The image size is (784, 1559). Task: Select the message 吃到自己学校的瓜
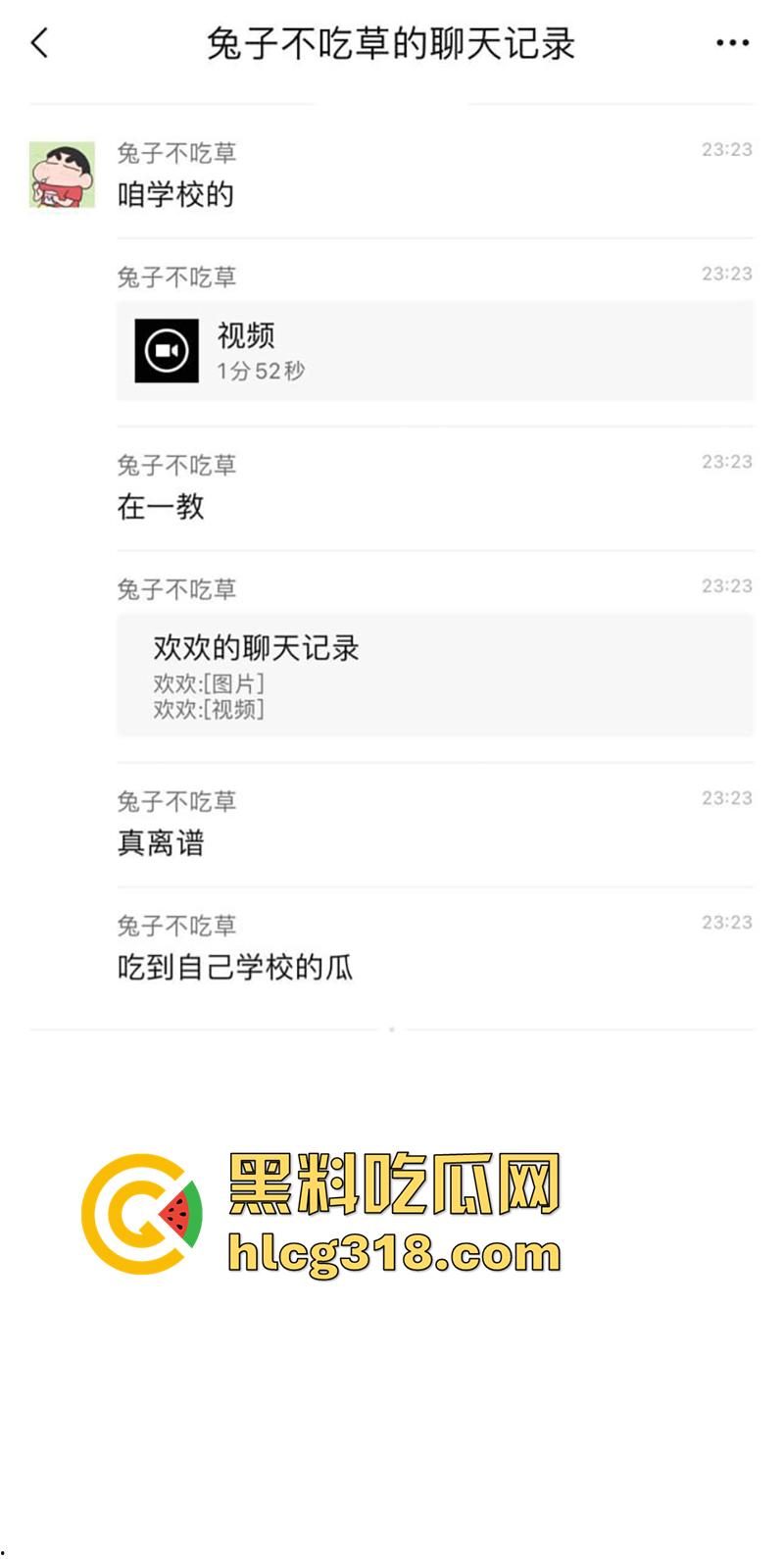233,968
